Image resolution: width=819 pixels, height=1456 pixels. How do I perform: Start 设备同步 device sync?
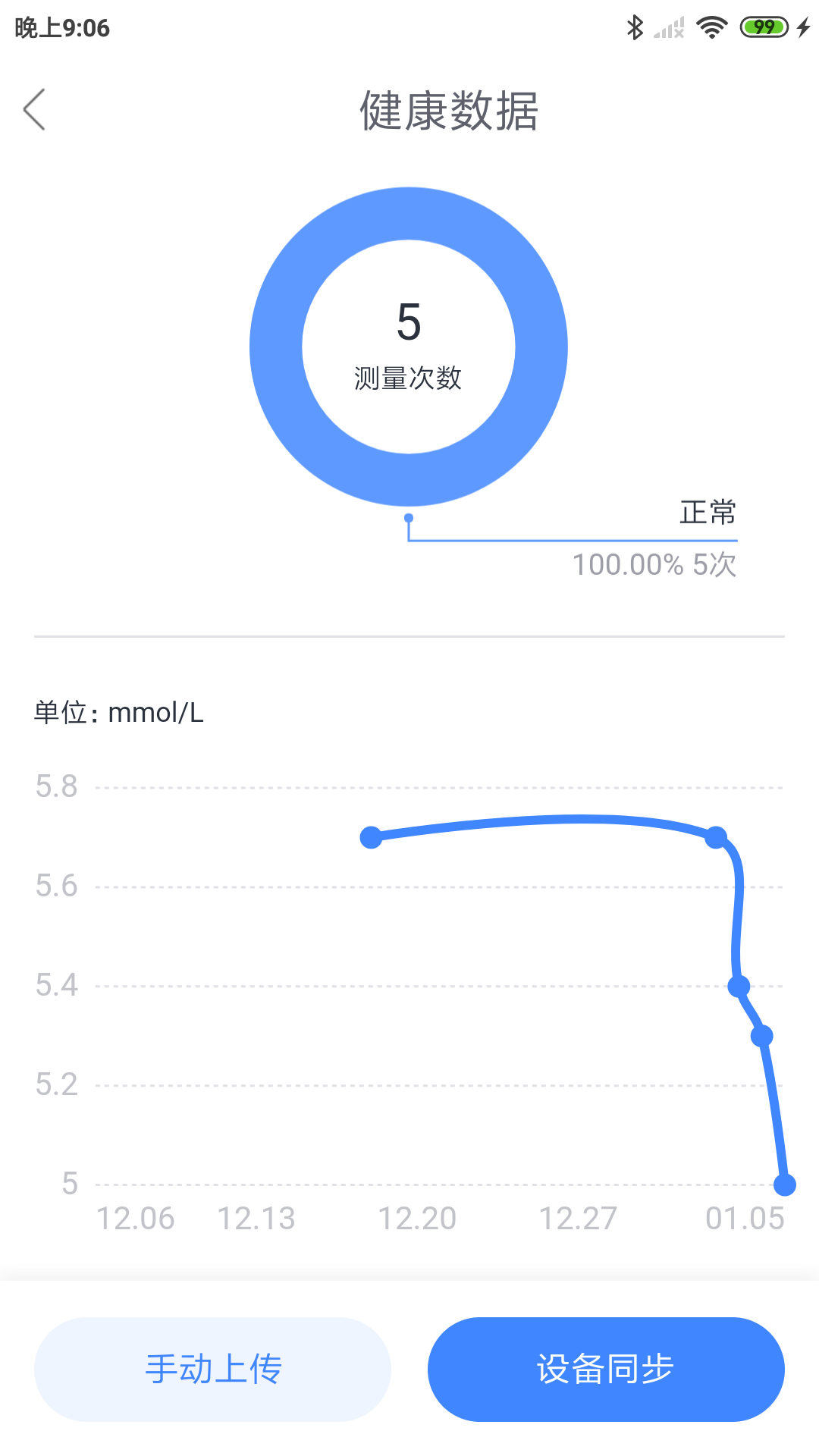[605, 1369]
